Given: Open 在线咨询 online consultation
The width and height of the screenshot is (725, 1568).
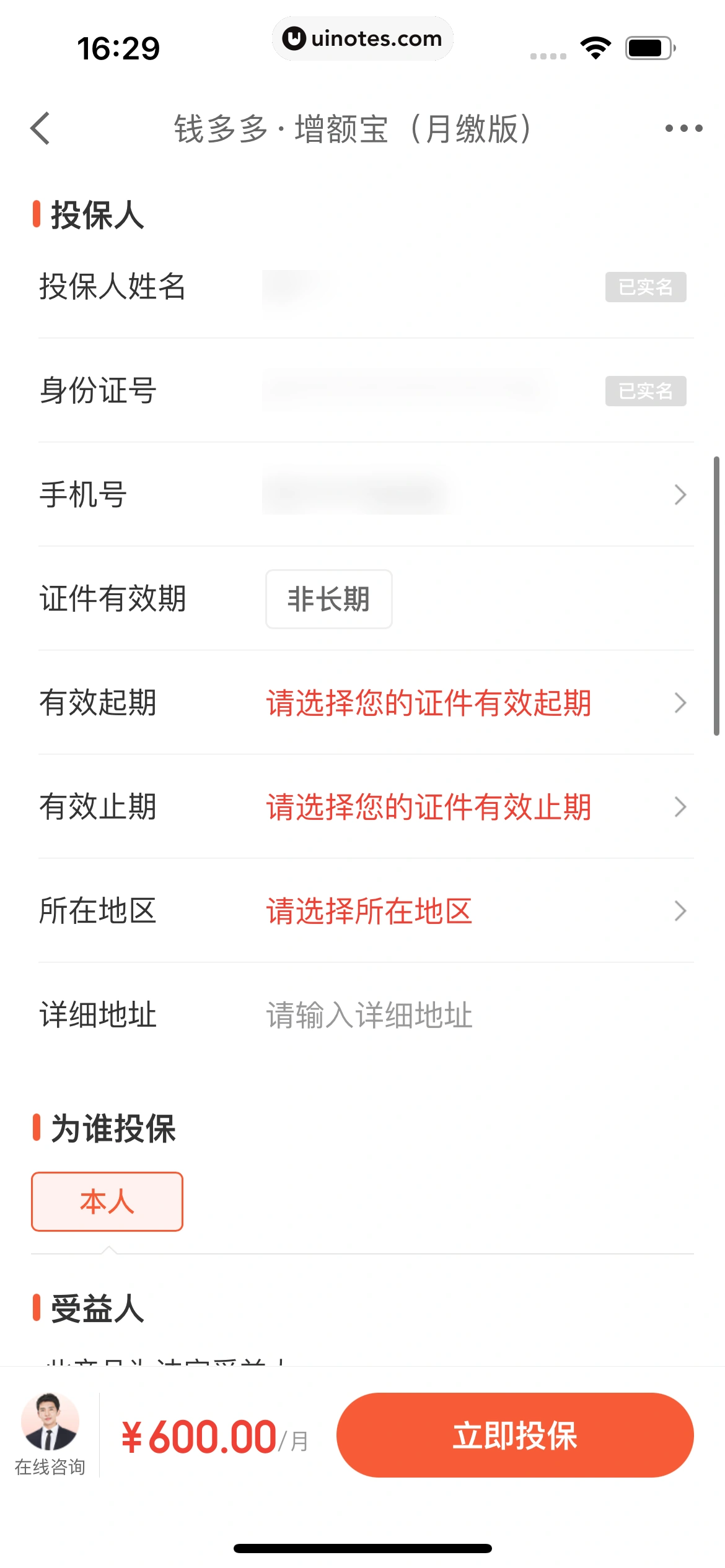Looking at the screenshot, I should tap(50, 1434).
